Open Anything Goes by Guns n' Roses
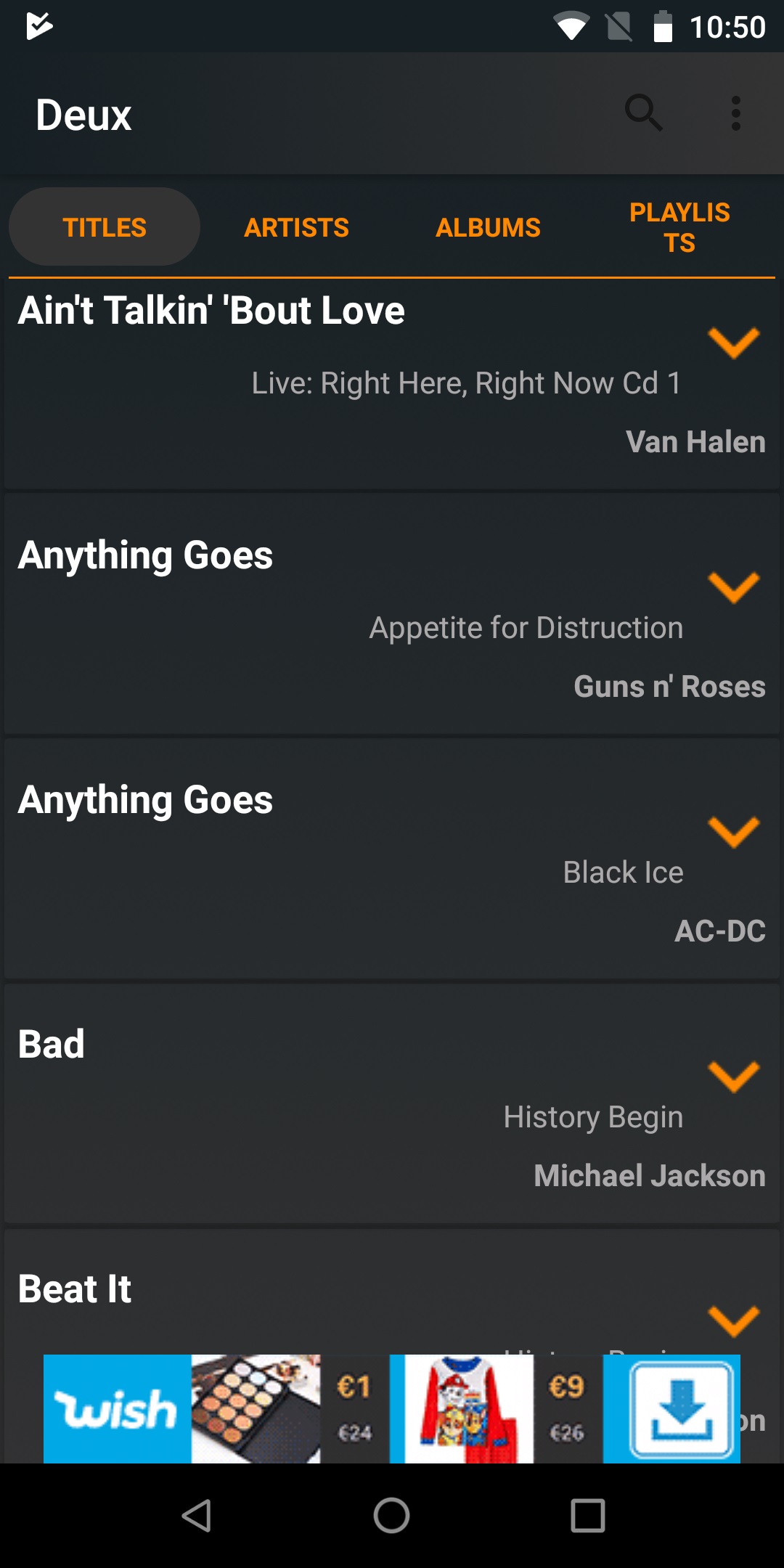This screenshot has width=784, height=1568. (x=392, y=614)
